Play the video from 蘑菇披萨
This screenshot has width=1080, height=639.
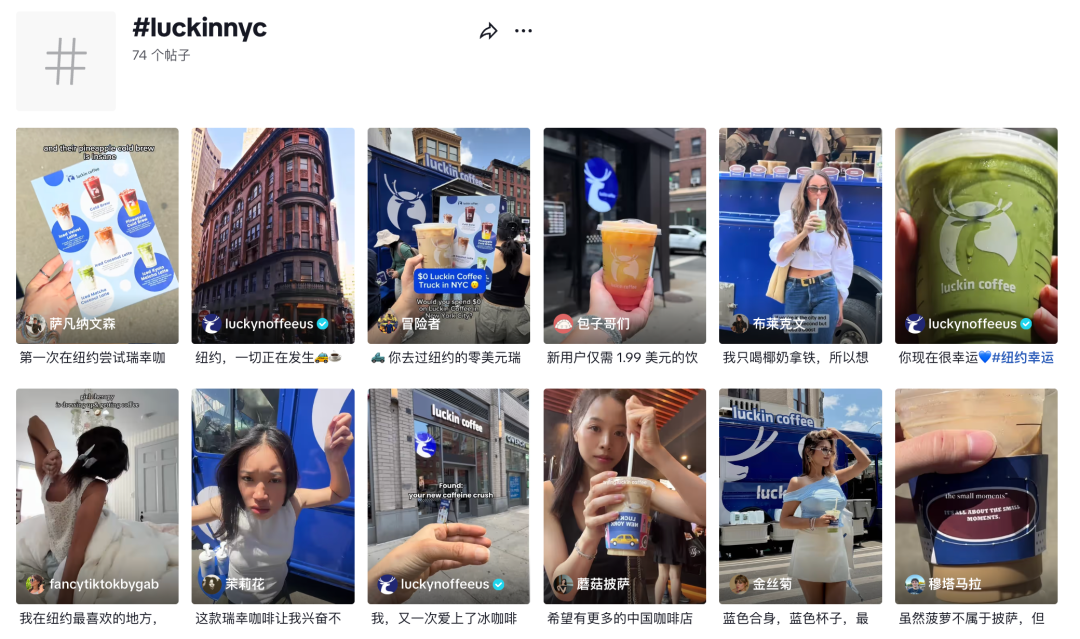(x=624, y=495)
